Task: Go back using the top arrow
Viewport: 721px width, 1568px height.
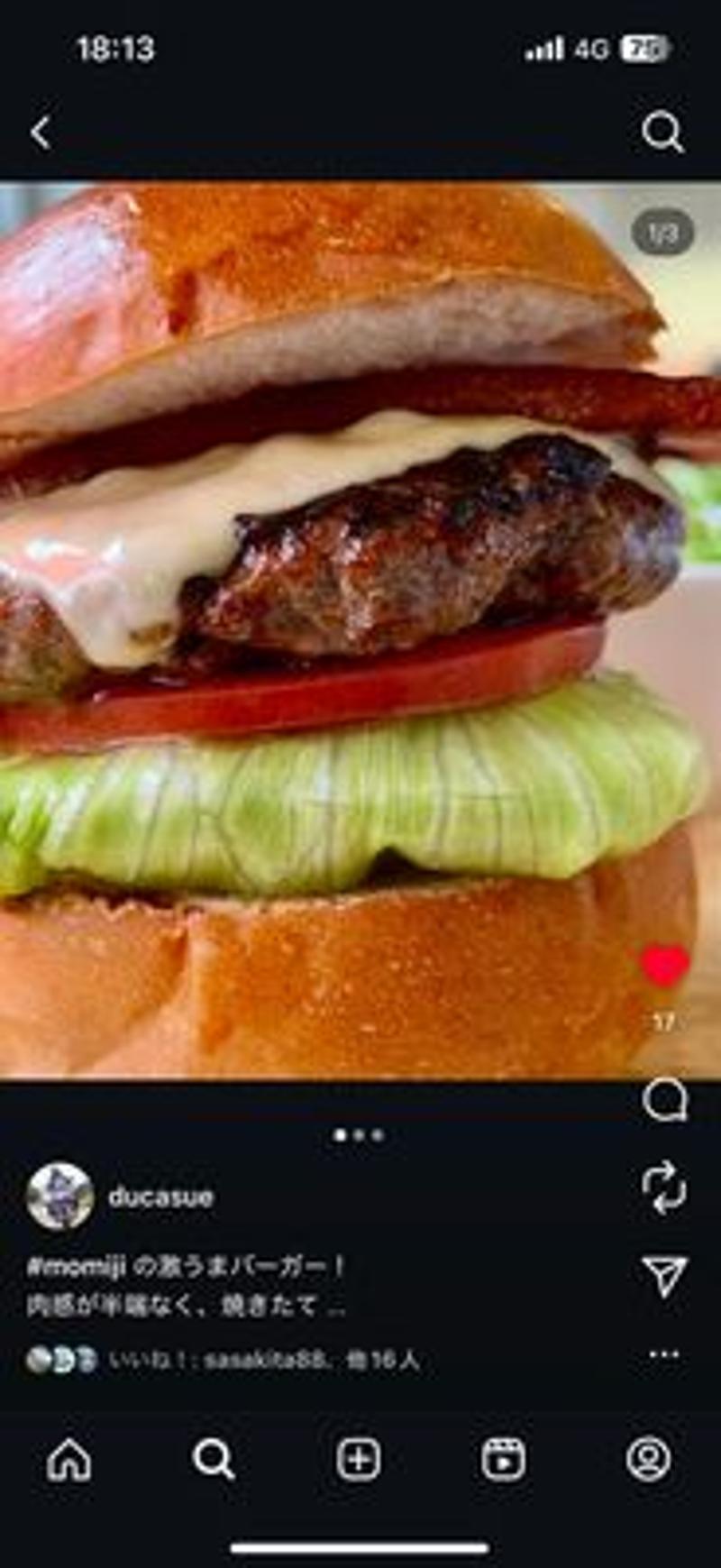Action: [41, 133]
